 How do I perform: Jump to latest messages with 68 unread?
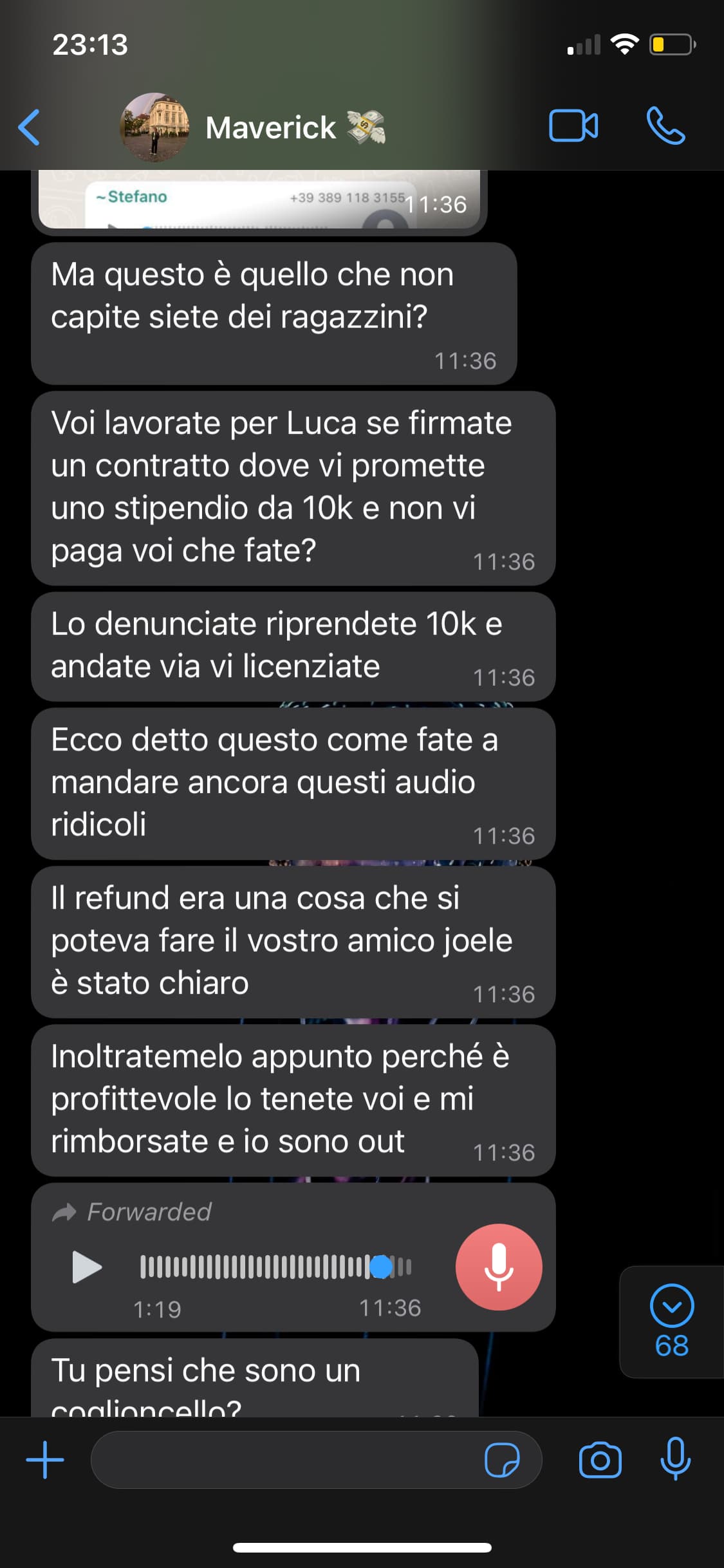[672, 1322]
